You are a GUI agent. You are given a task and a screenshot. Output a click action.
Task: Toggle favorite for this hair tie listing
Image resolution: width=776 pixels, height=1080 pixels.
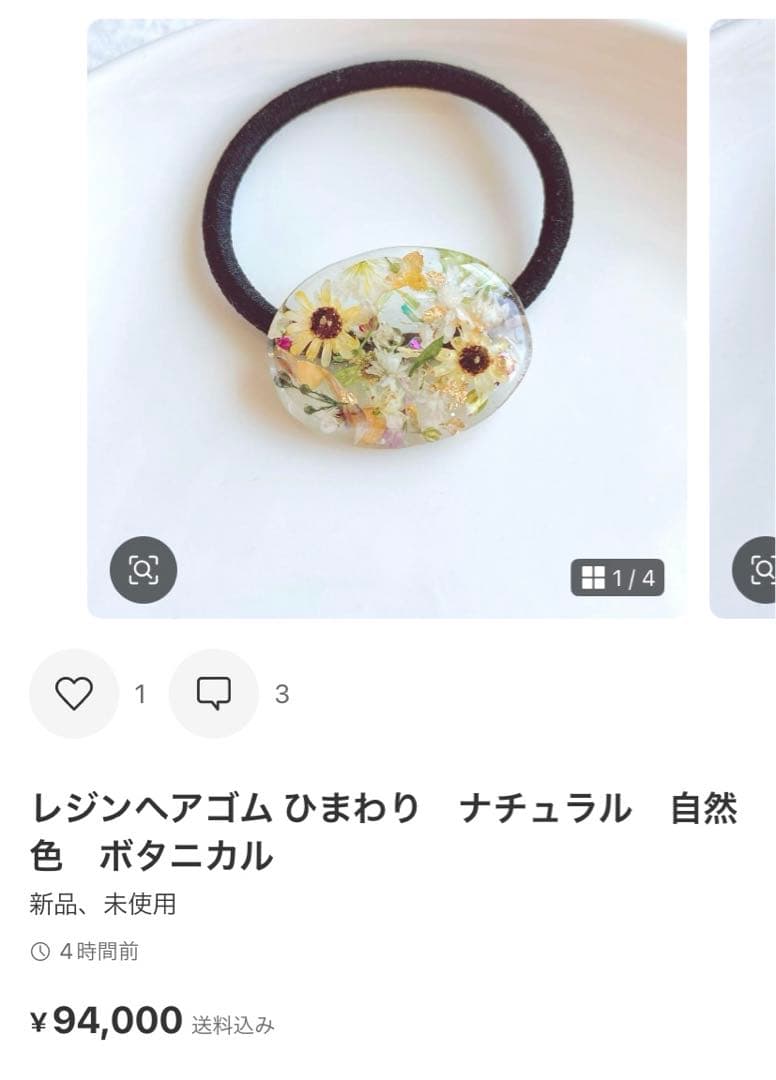click(x=74, y=690)
